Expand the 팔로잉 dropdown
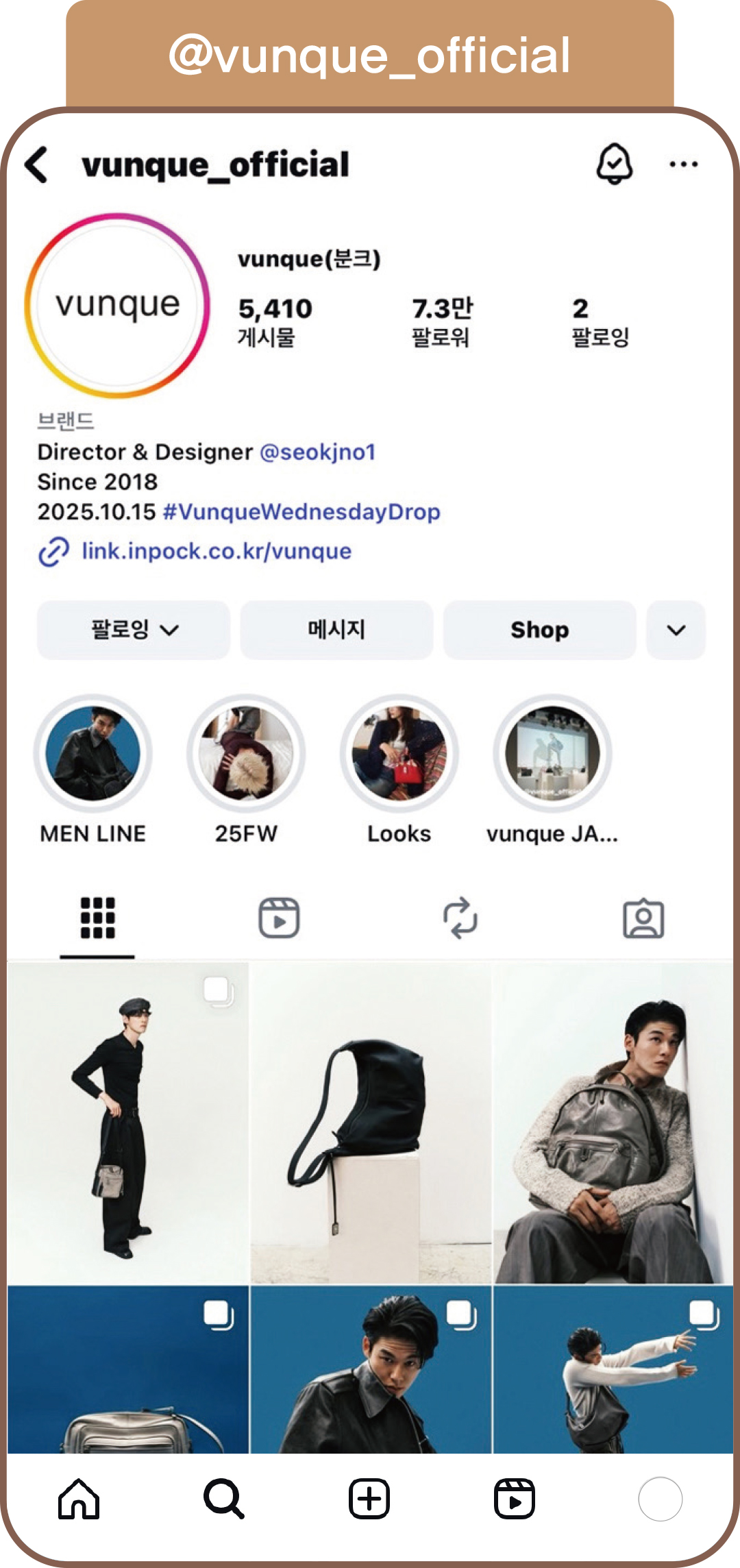 click(x=134, y=629)
